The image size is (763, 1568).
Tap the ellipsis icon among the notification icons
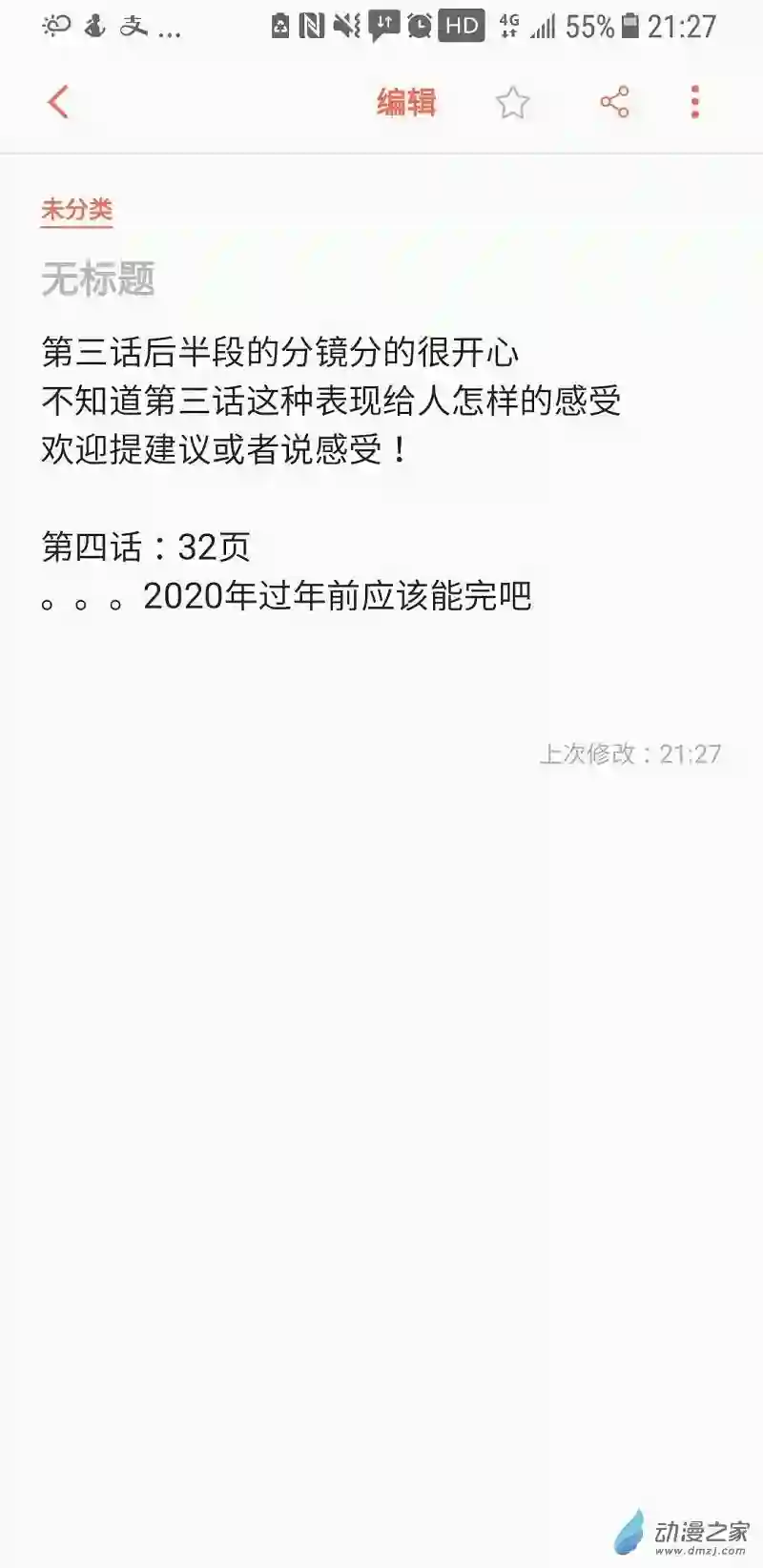coord(168,31)
